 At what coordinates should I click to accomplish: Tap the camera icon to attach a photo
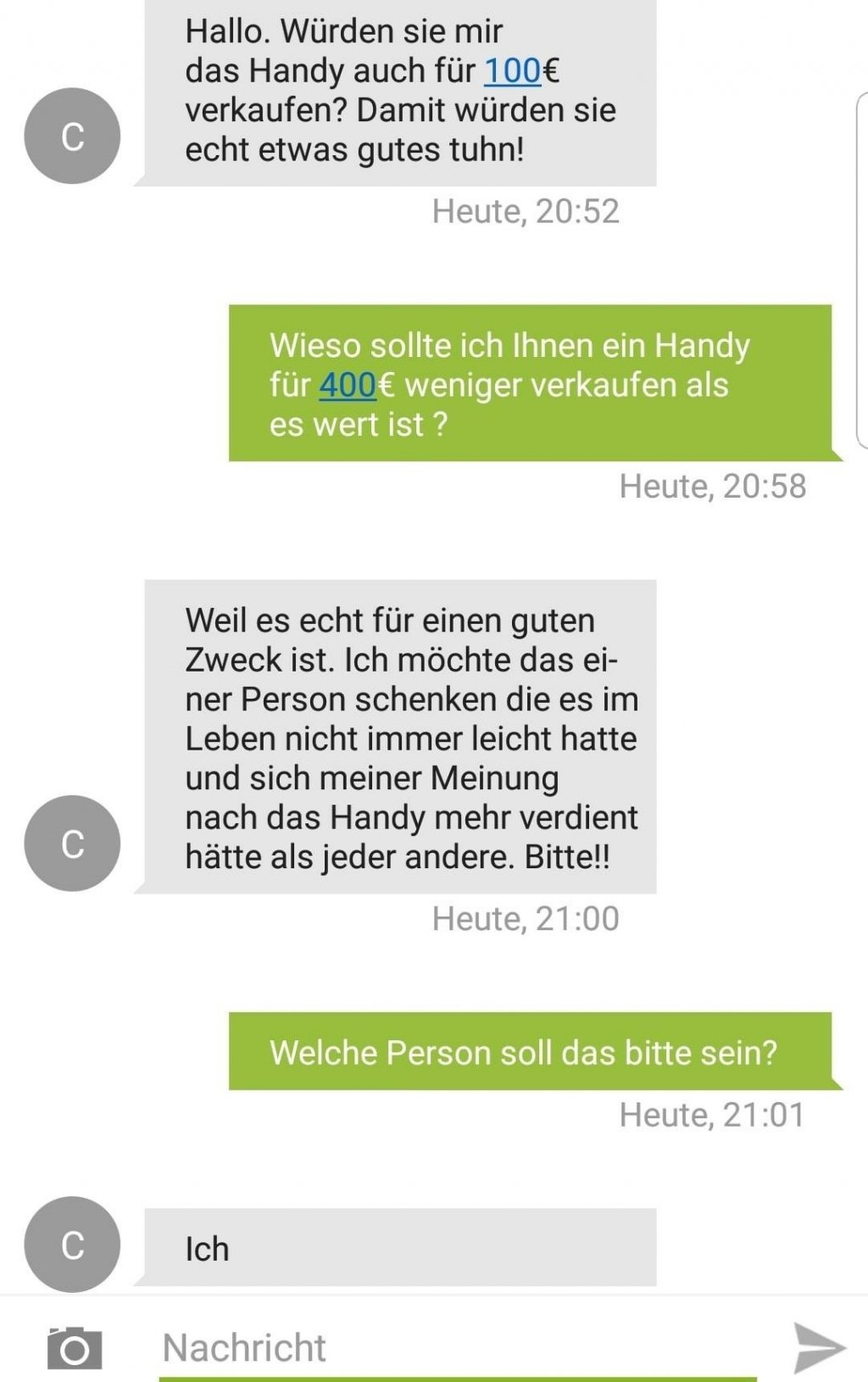tap(74, 1347)
